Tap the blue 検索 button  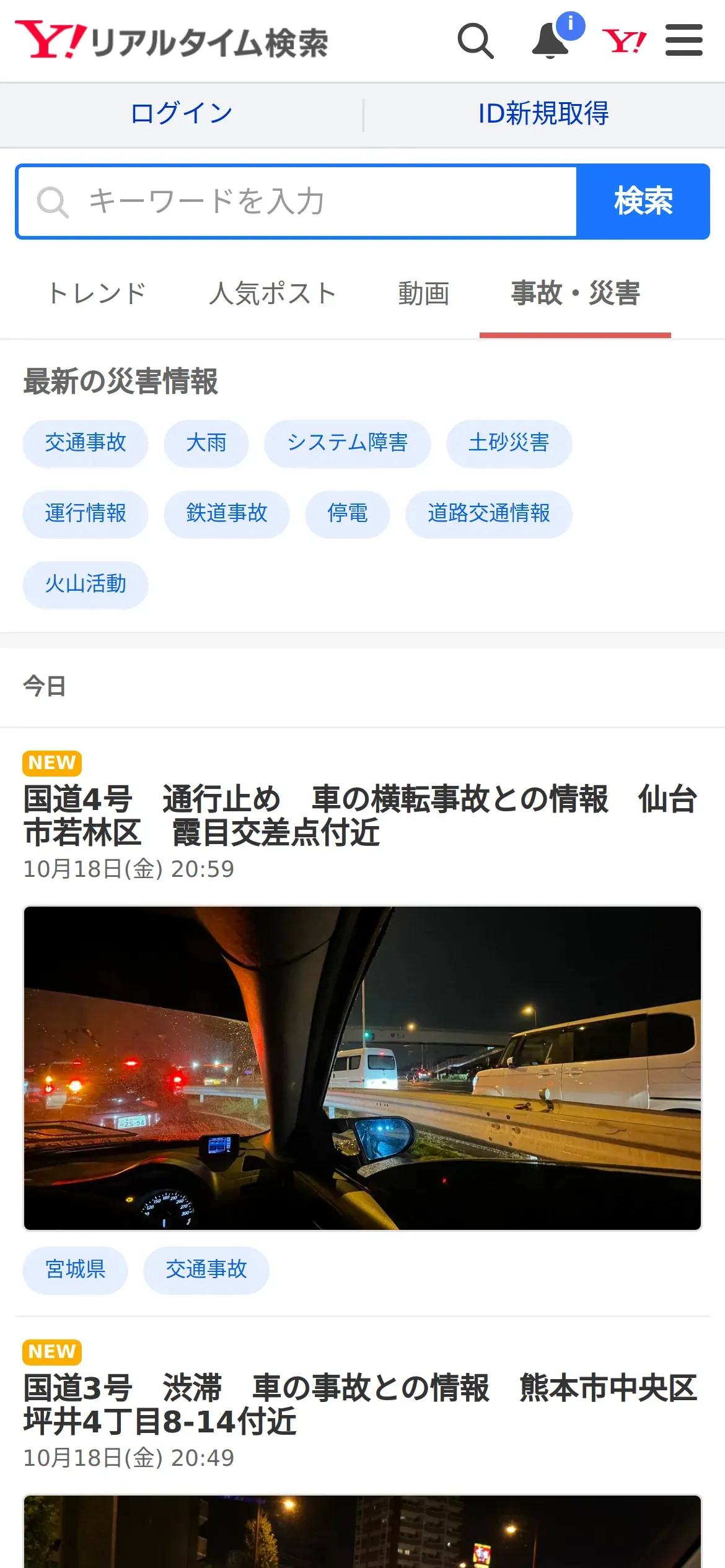643,202
